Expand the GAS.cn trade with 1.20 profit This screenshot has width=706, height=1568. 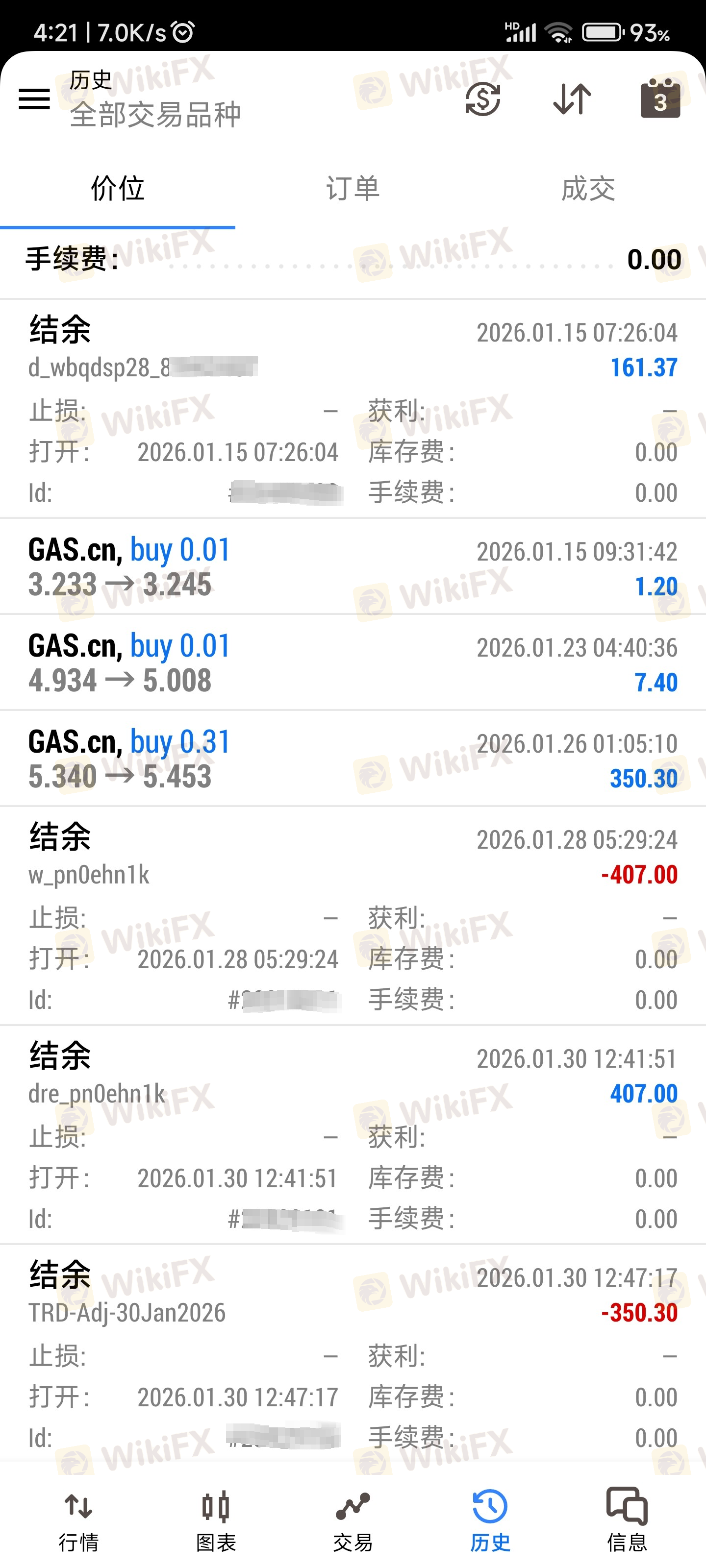(x=353, y=567)
